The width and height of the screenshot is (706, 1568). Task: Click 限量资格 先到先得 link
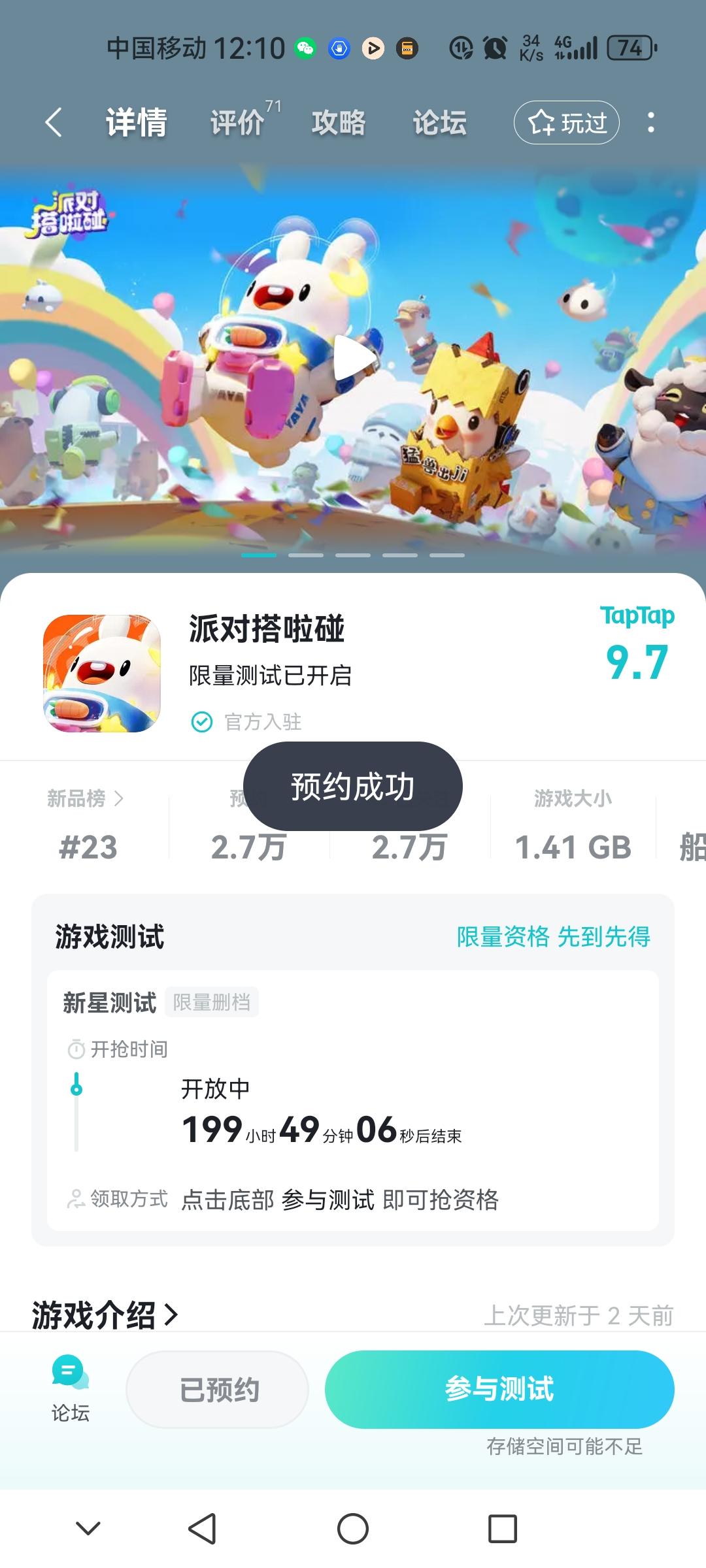pos(555,936)
